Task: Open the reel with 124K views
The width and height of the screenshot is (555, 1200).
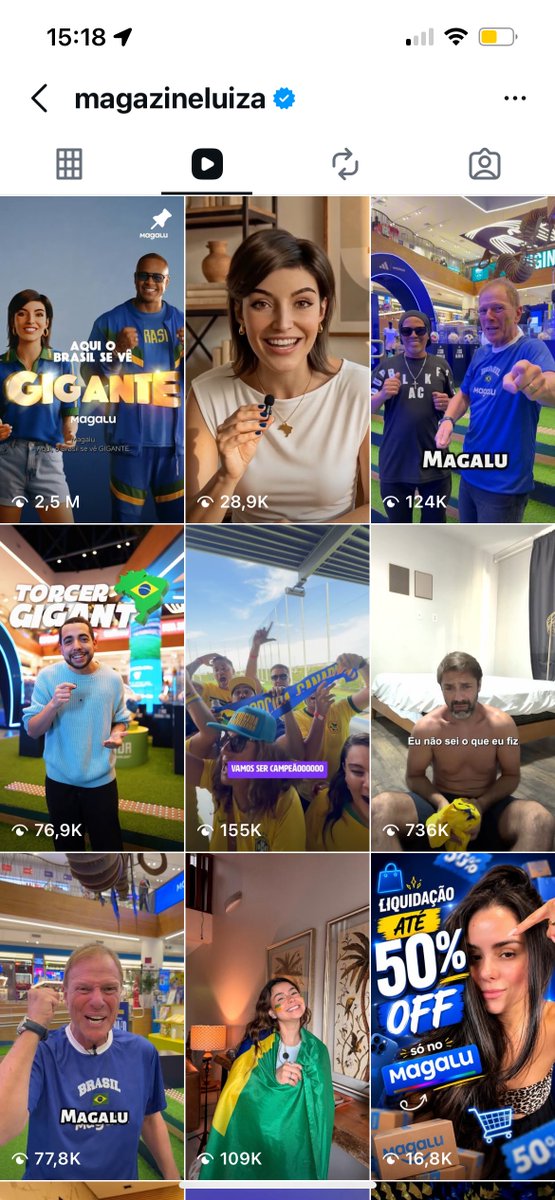Action: point(463,360)
